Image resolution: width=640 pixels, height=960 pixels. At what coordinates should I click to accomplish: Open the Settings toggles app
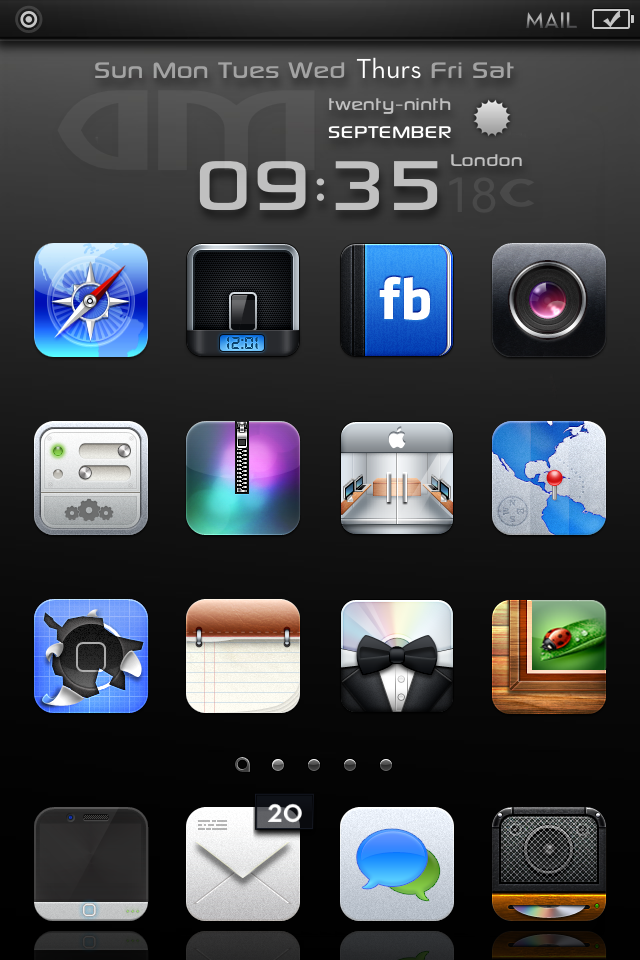[x=91, y=478]
